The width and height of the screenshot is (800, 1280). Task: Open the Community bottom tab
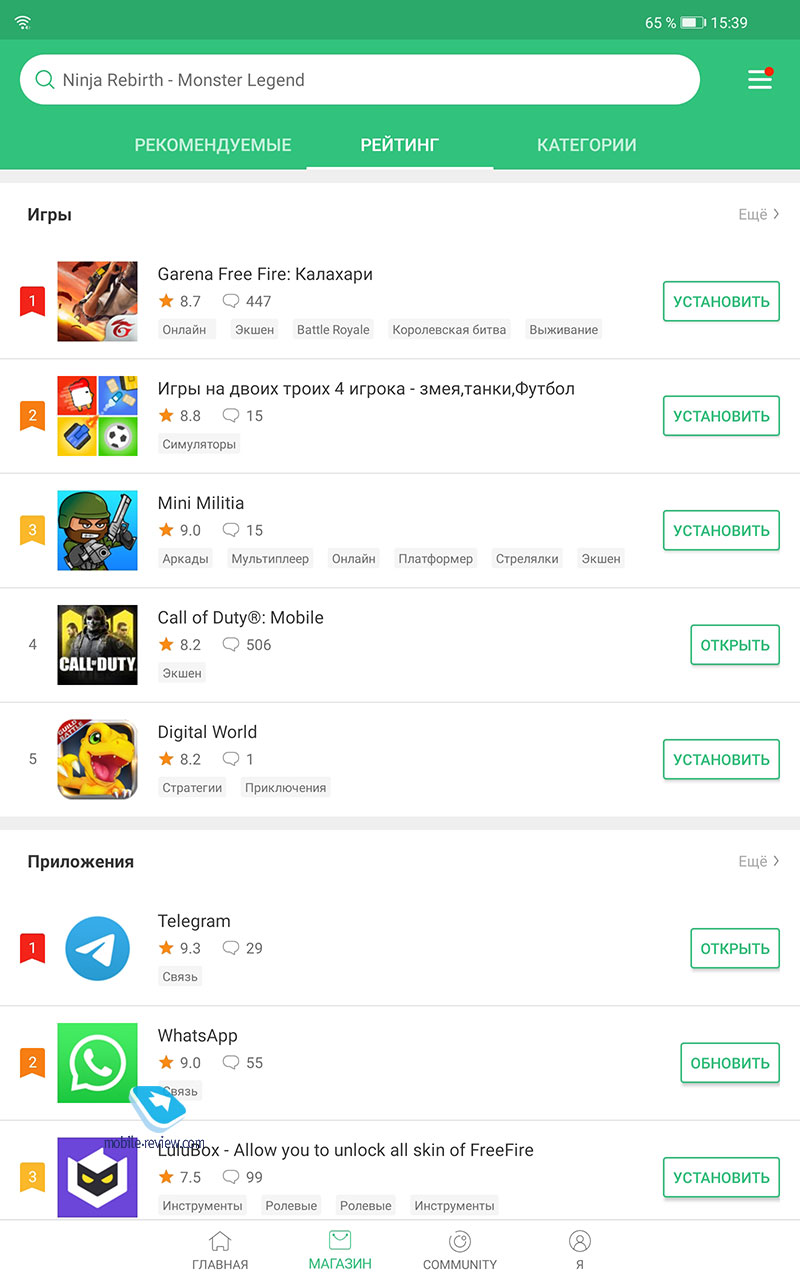[x=460, y=1250]
